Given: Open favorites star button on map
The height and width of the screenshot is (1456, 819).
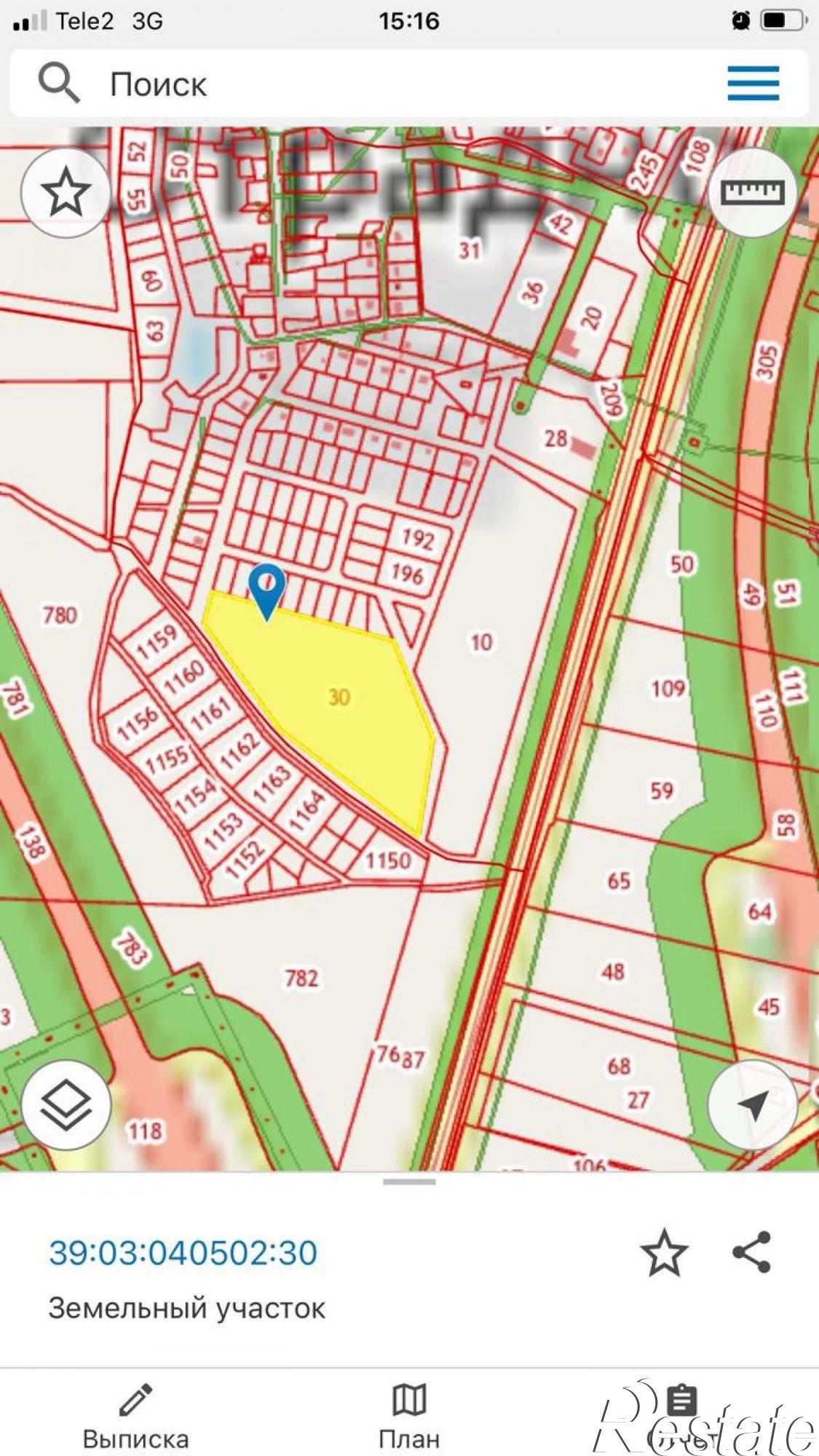Looking at the screenshot, I should 66,192.
